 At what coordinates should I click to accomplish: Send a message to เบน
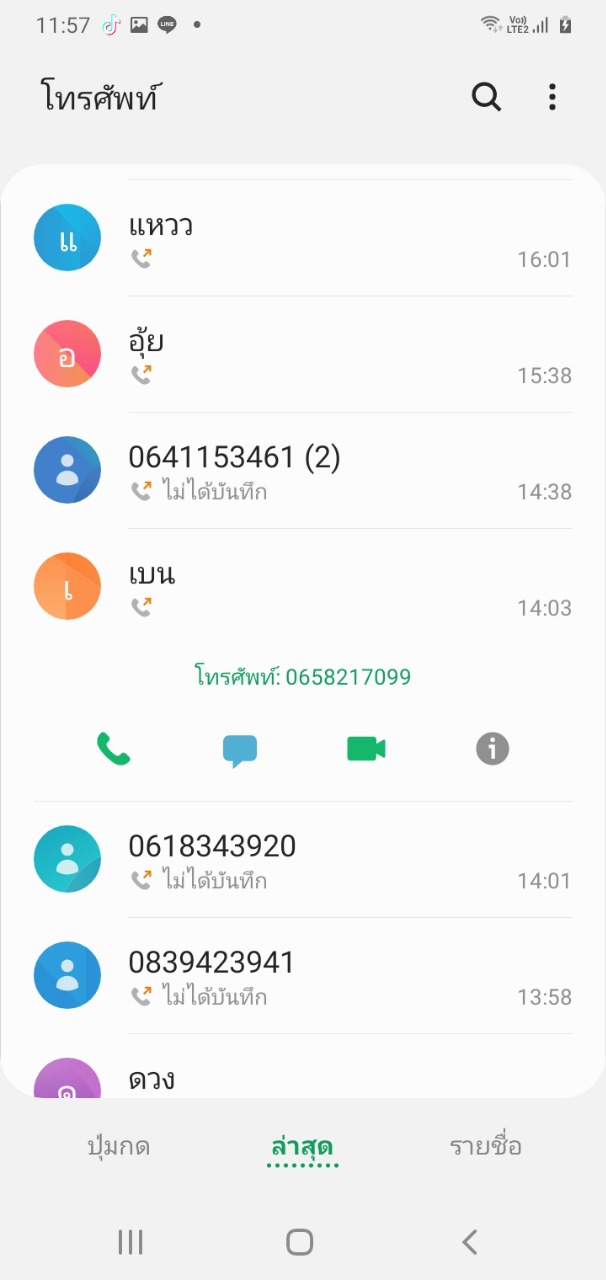pyautogui.click(x=240, y=750)
